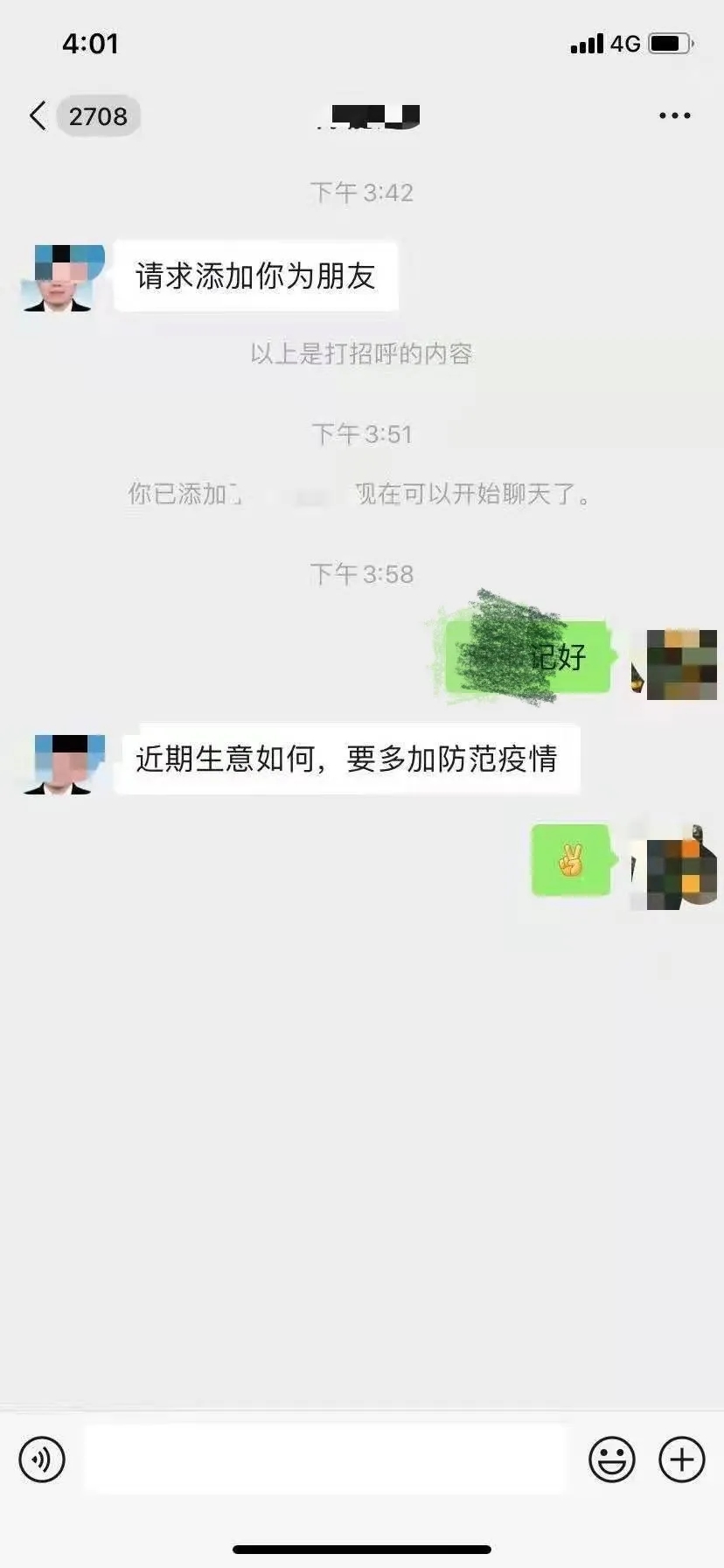Focus the message text field
This screenshot has width=724, height=1568.
(x=325, y=1459)
